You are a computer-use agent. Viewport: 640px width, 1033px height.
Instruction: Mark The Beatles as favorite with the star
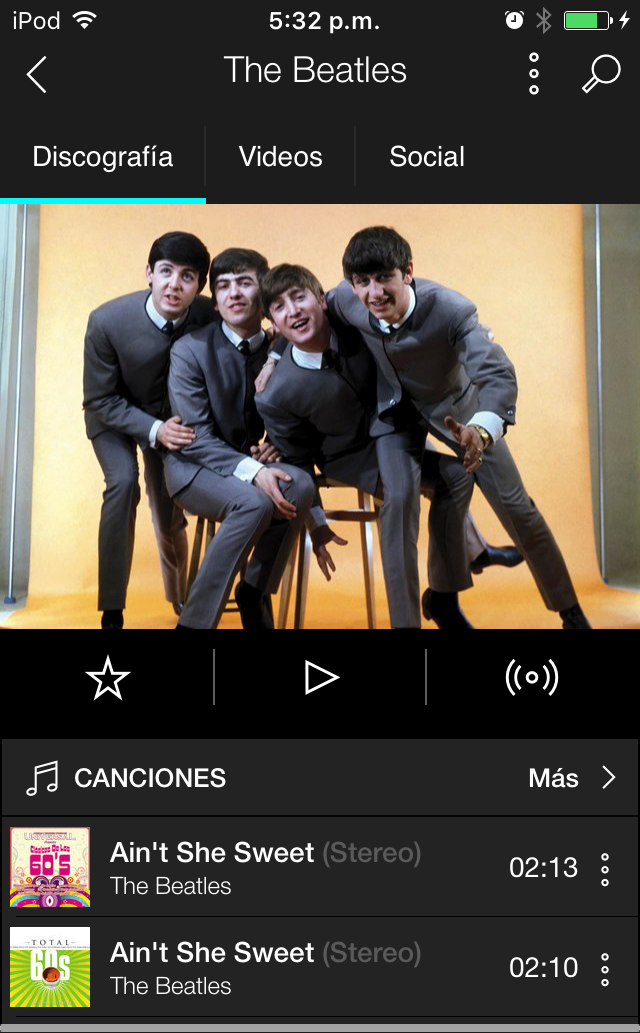tap(108, 679)
